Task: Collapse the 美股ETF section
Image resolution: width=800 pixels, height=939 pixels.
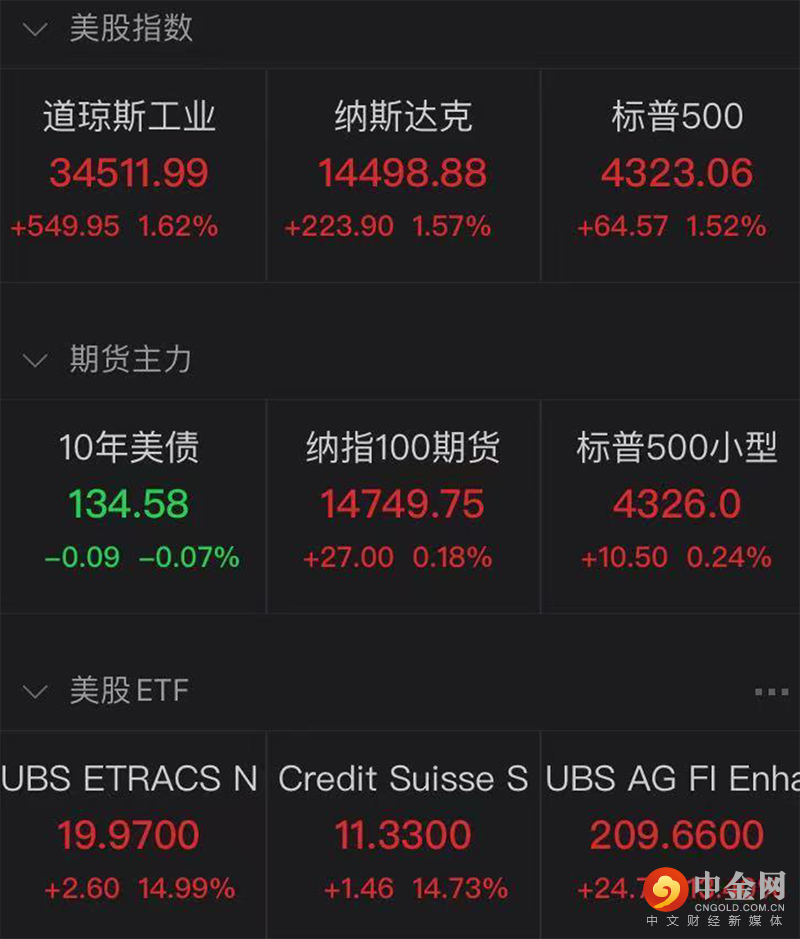Action: tap(35, 691)
